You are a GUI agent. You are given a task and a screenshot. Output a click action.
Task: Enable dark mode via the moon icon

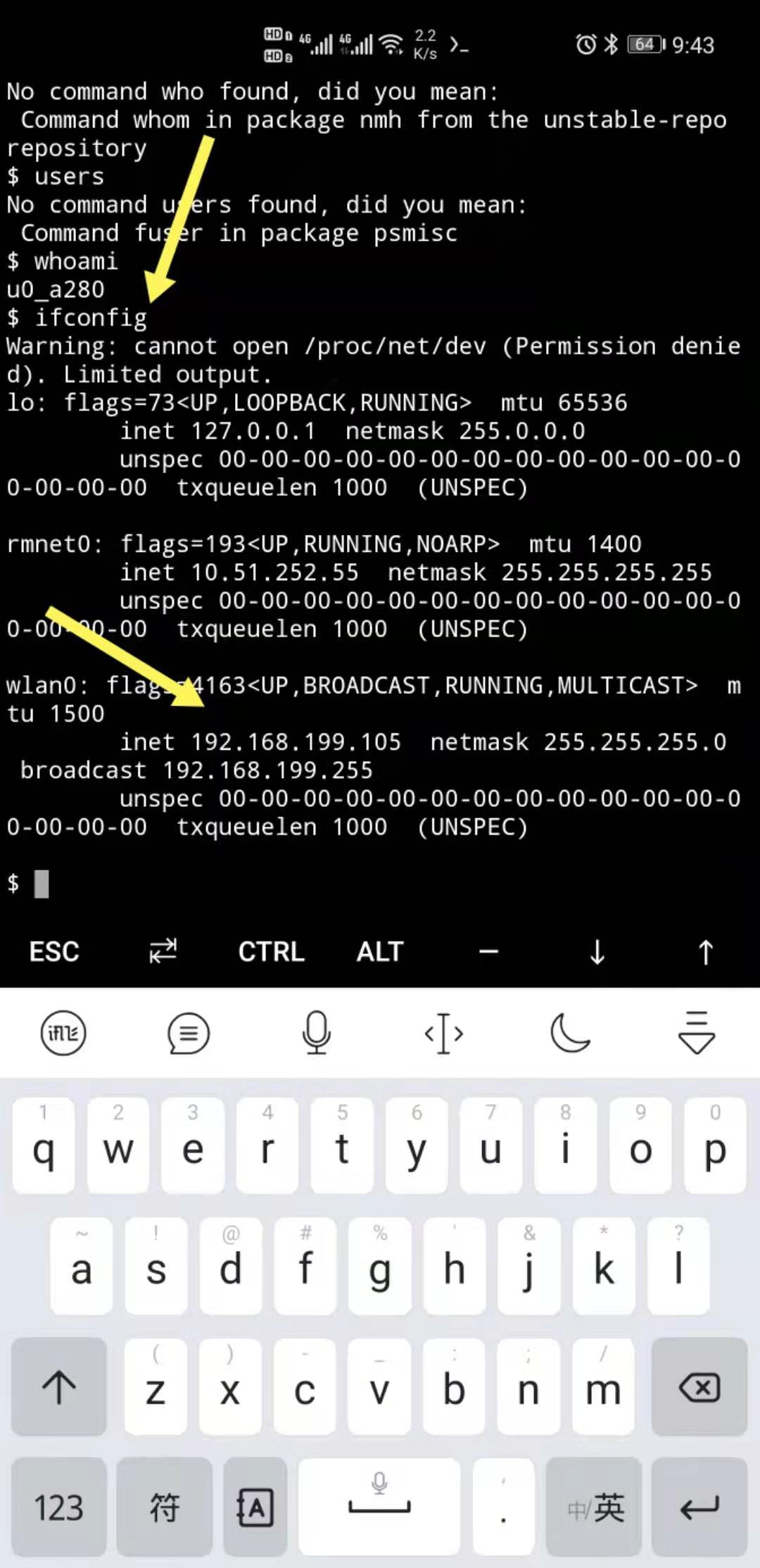(570, 1032)
